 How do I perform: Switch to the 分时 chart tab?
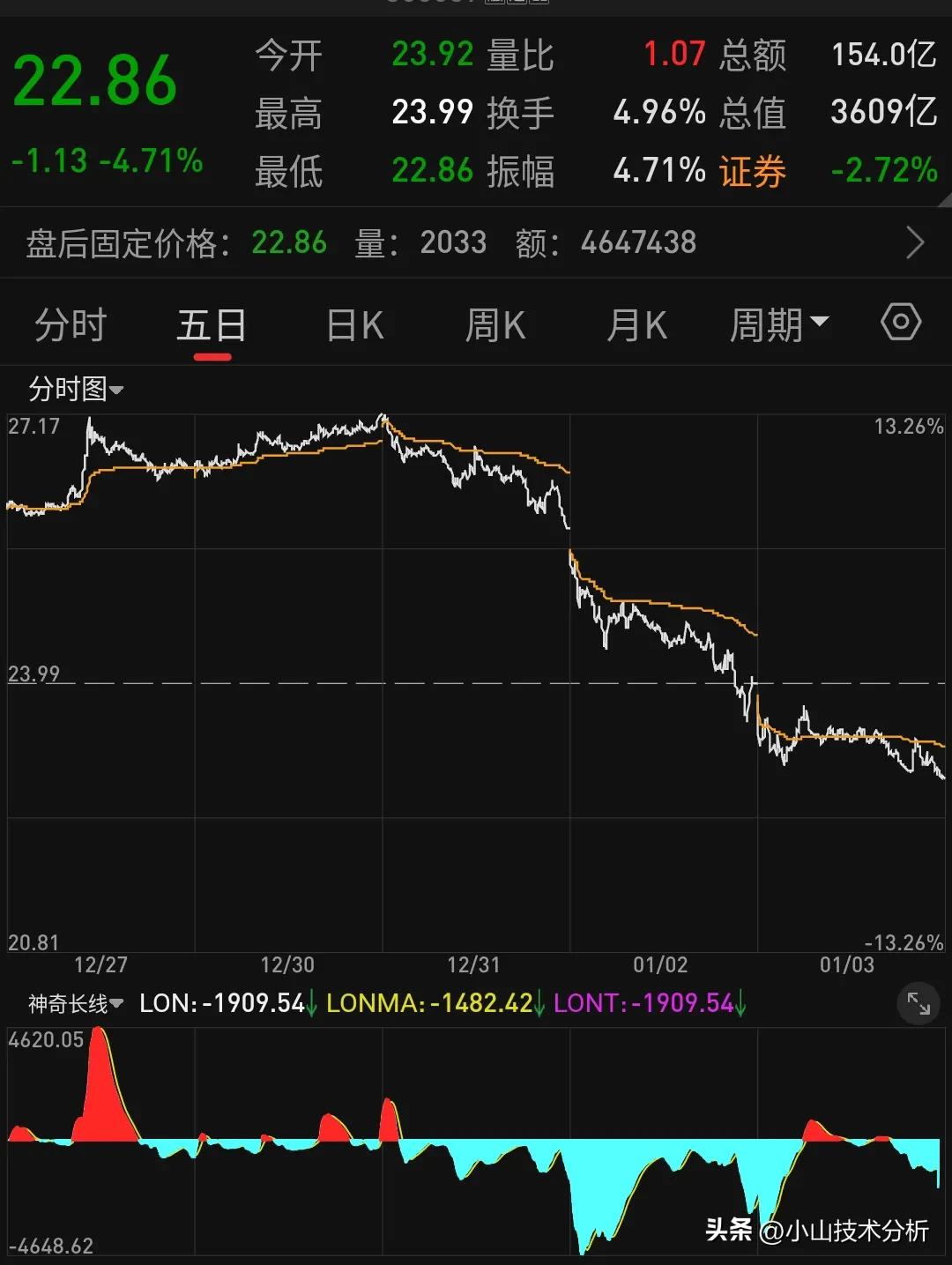coord(71,325)
